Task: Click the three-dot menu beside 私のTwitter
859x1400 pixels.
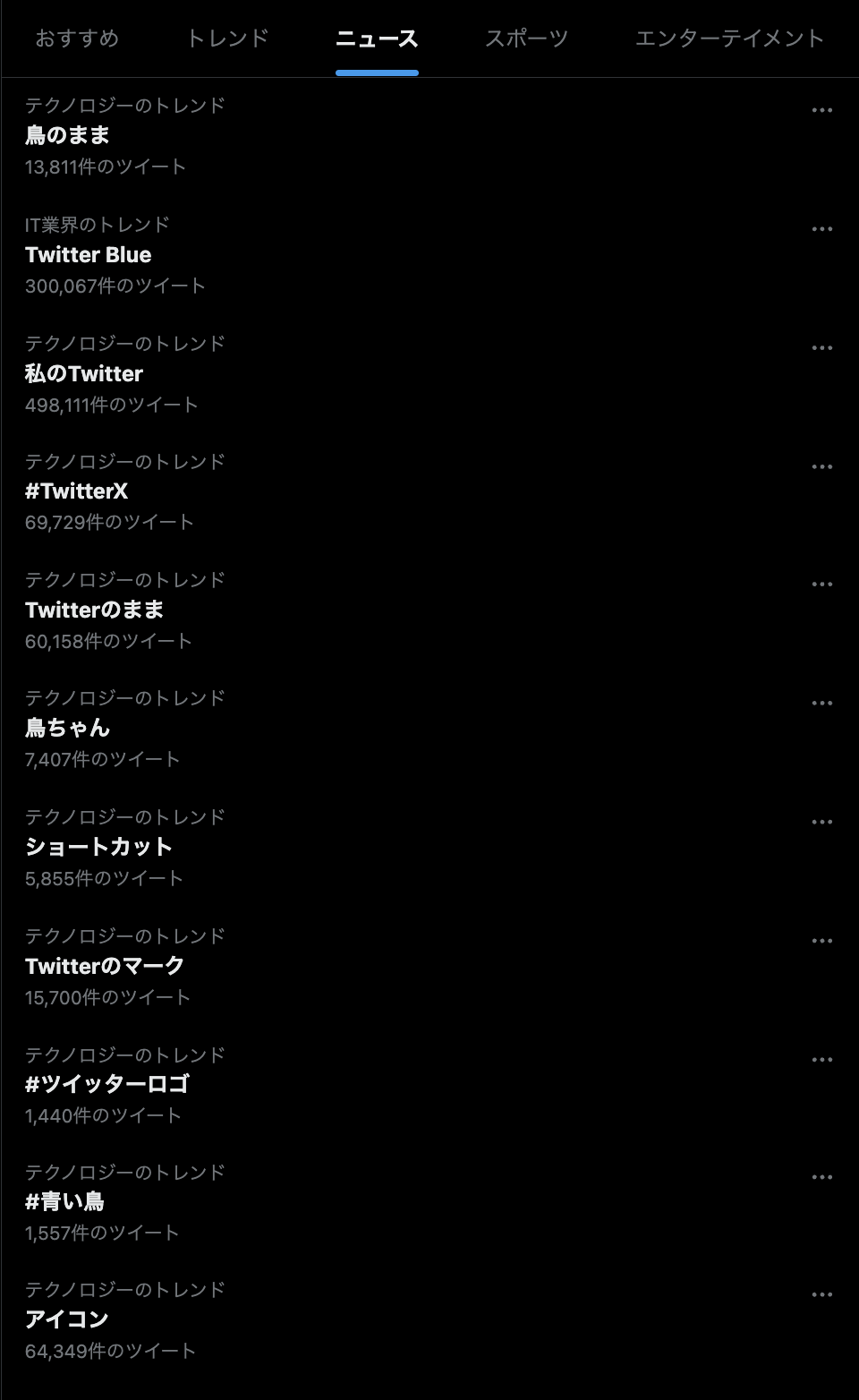Action: click(821, 347)
